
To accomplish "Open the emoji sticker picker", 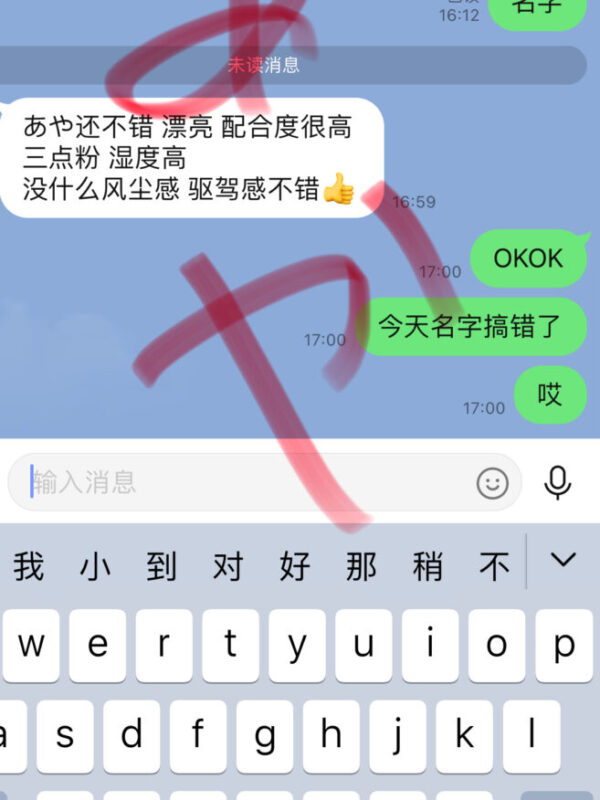I will [x=491, y=484].
